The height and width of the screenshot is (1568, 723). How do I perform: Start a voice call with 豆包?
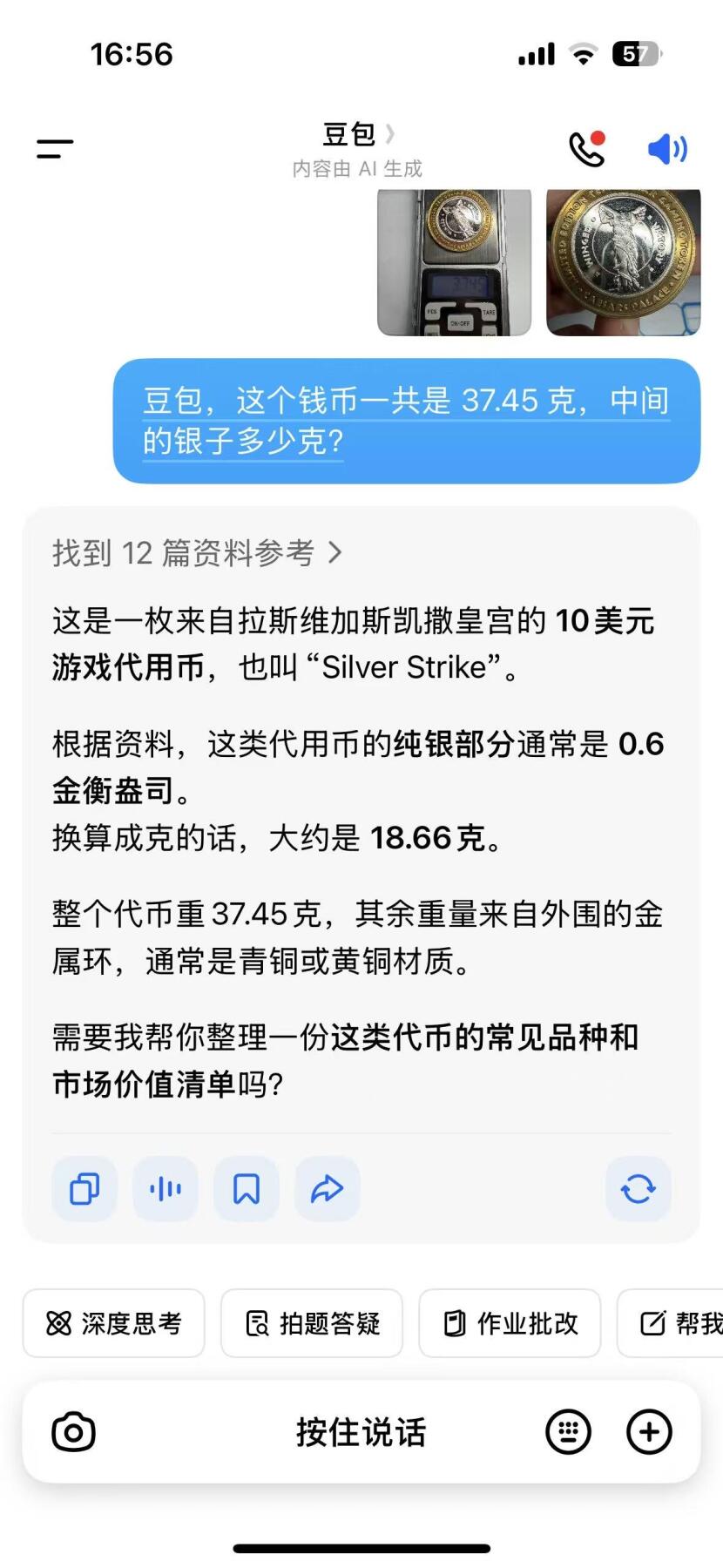click(x=585, y=149)
